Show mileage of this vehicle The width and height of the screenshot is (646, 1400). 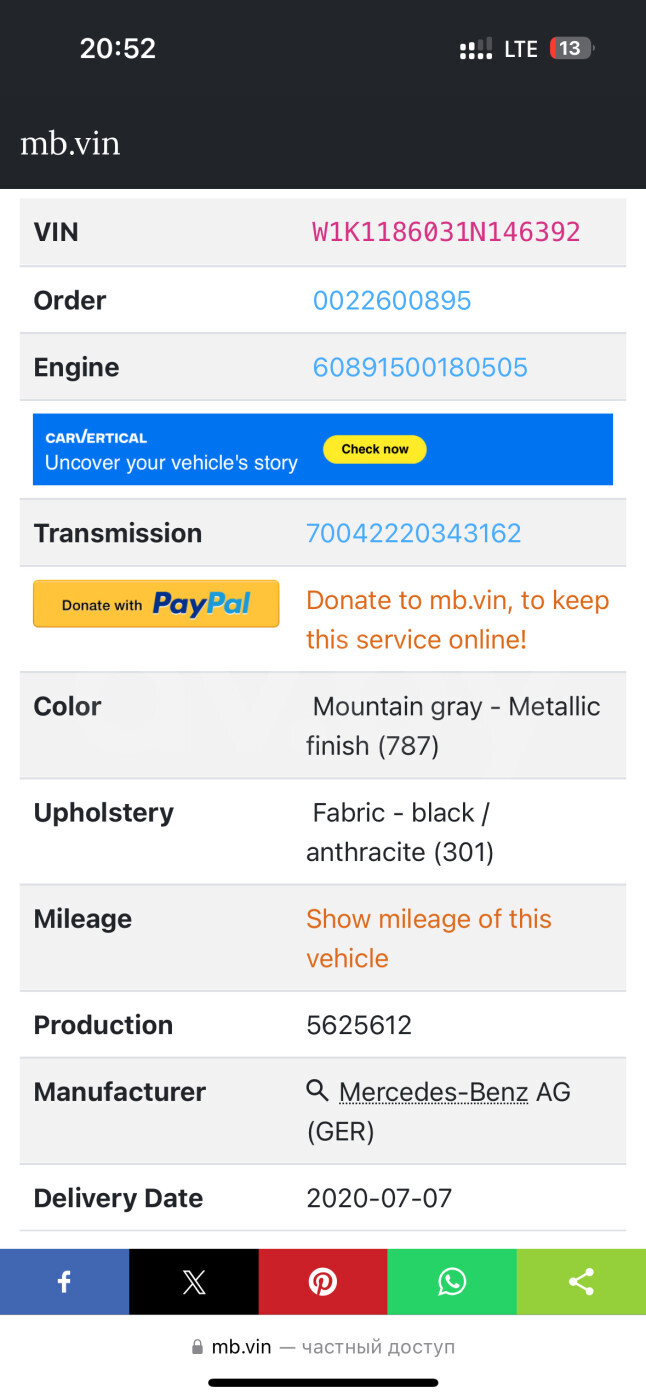pyautogui.click(x=429, y=938)
